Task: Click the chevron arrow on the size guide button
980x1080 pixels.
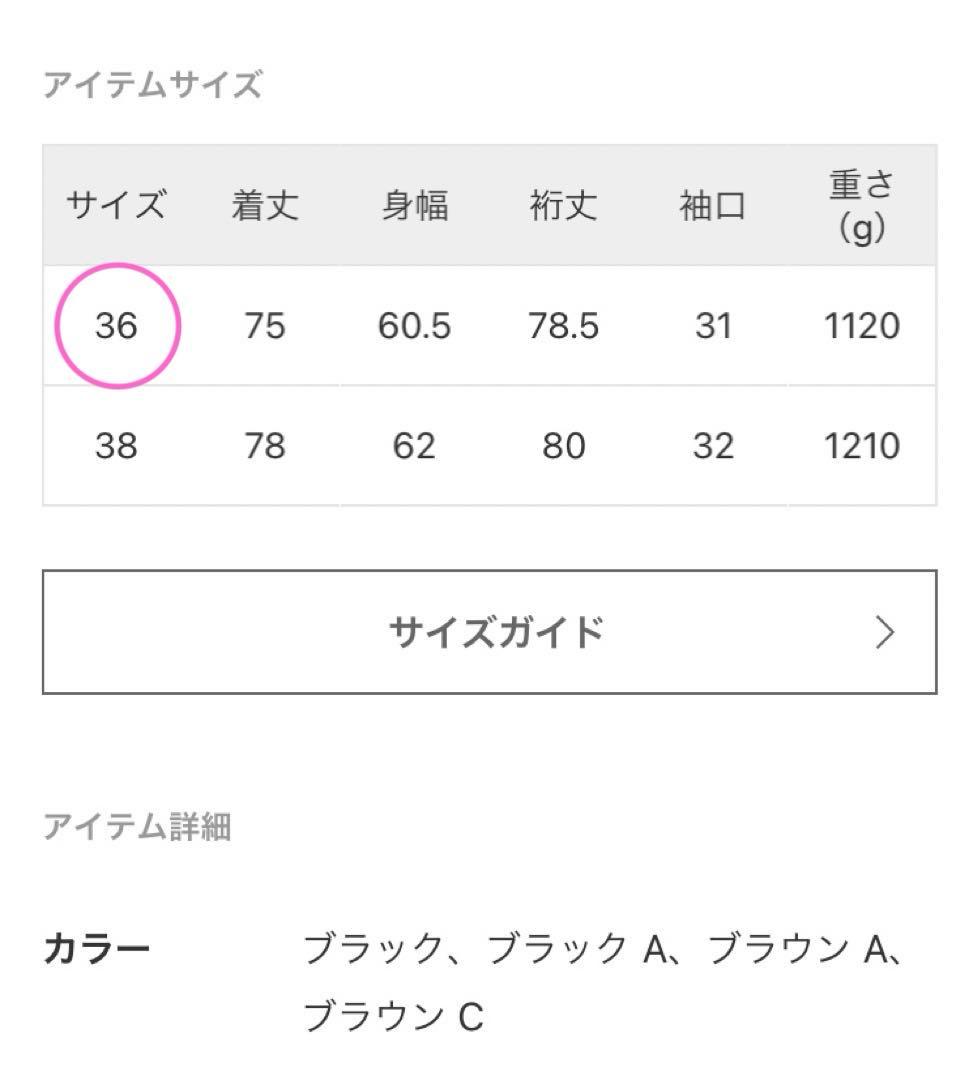Action: coord(886,632)
